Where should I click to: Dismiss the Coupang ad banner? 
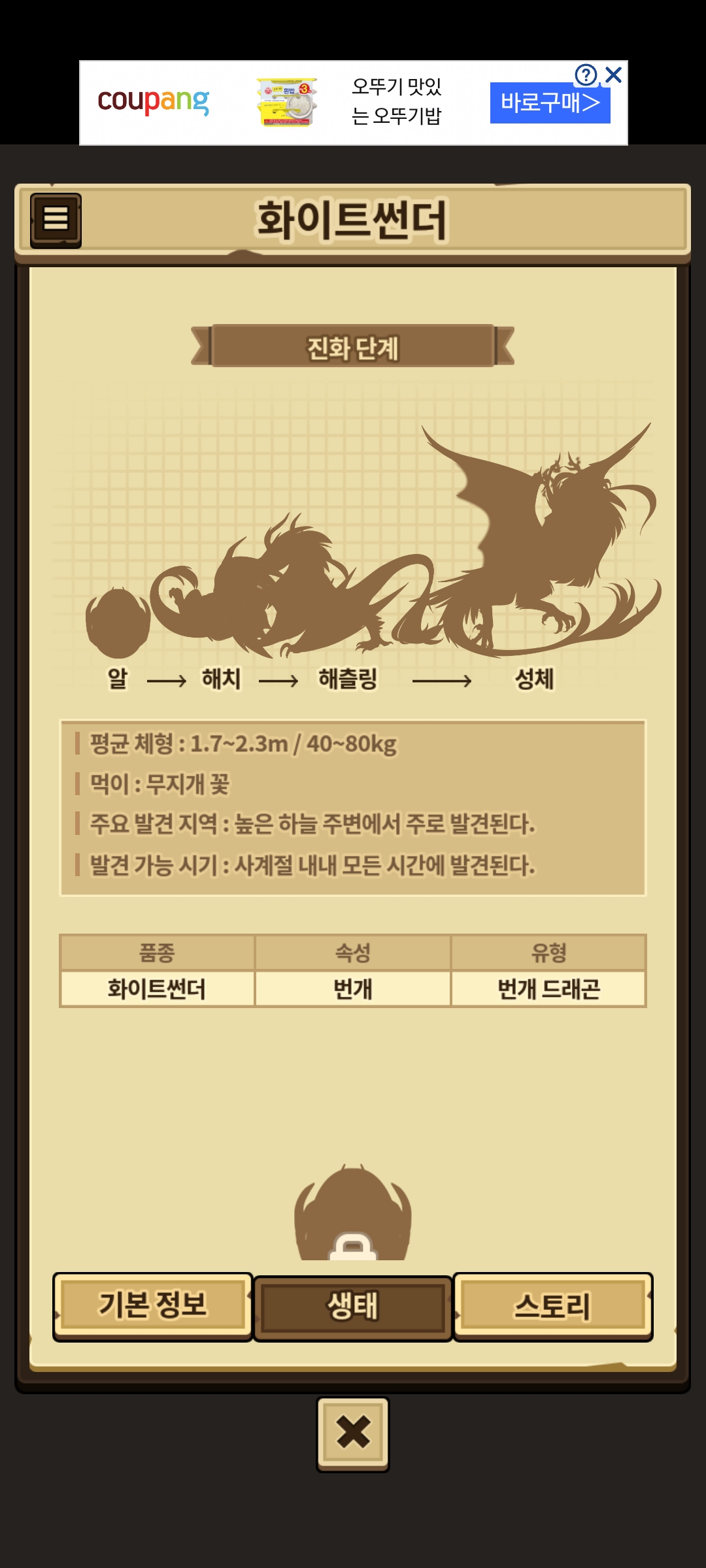pyautogui.click(x=613, y=74)
